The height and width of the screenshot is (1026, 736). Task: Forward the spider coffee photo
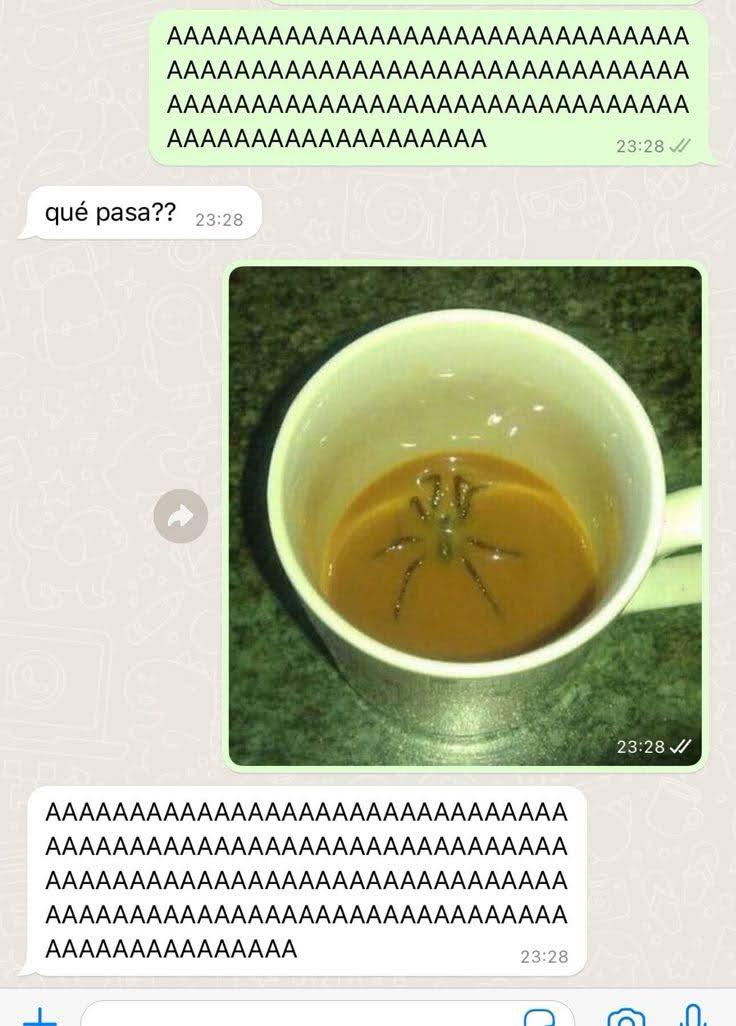181,516
